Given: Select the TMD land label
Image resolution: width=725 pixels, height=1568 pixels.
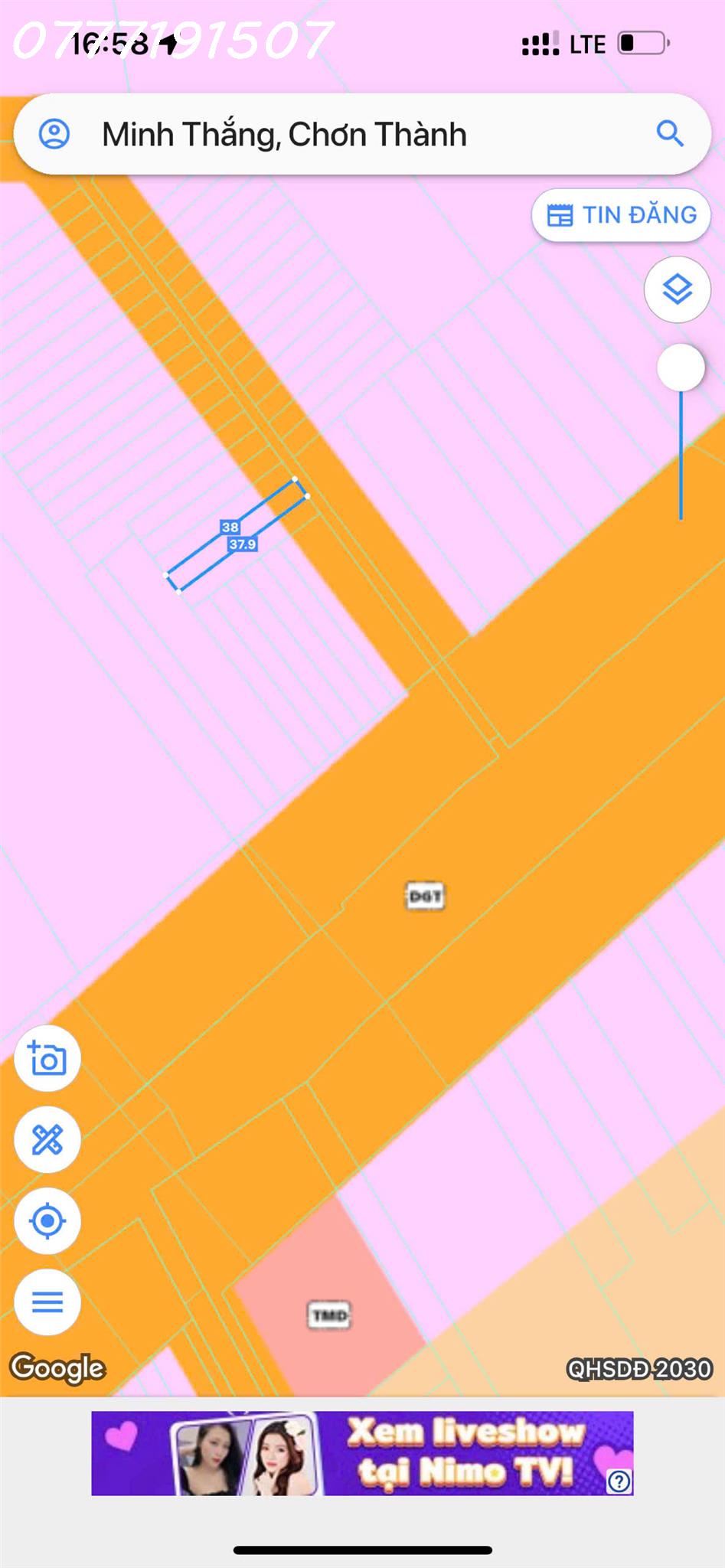Looking at the screenshot, I should pyautogui.click(x=329, y=1315).
